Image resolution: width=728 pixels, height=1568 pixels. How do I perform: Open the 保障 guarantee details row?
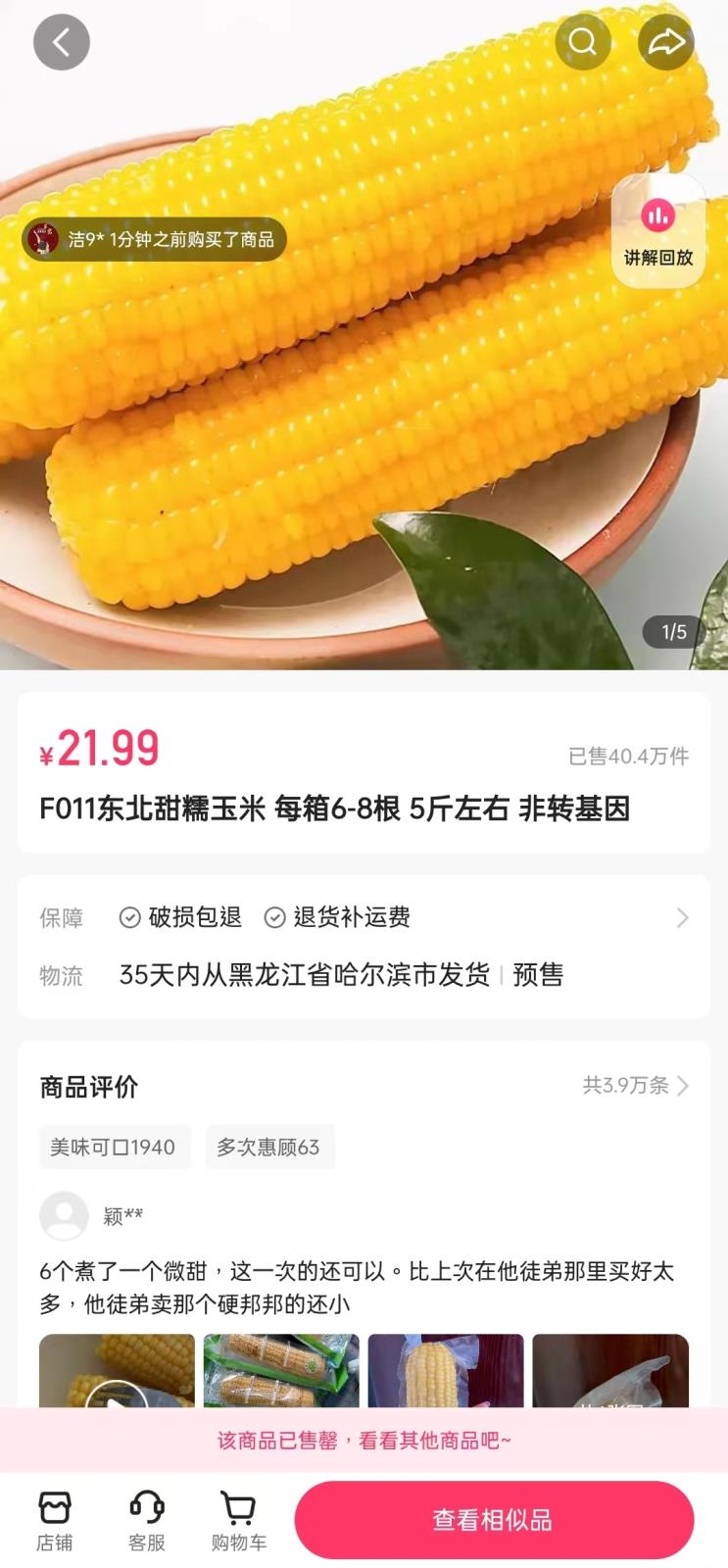coord(364,917)
